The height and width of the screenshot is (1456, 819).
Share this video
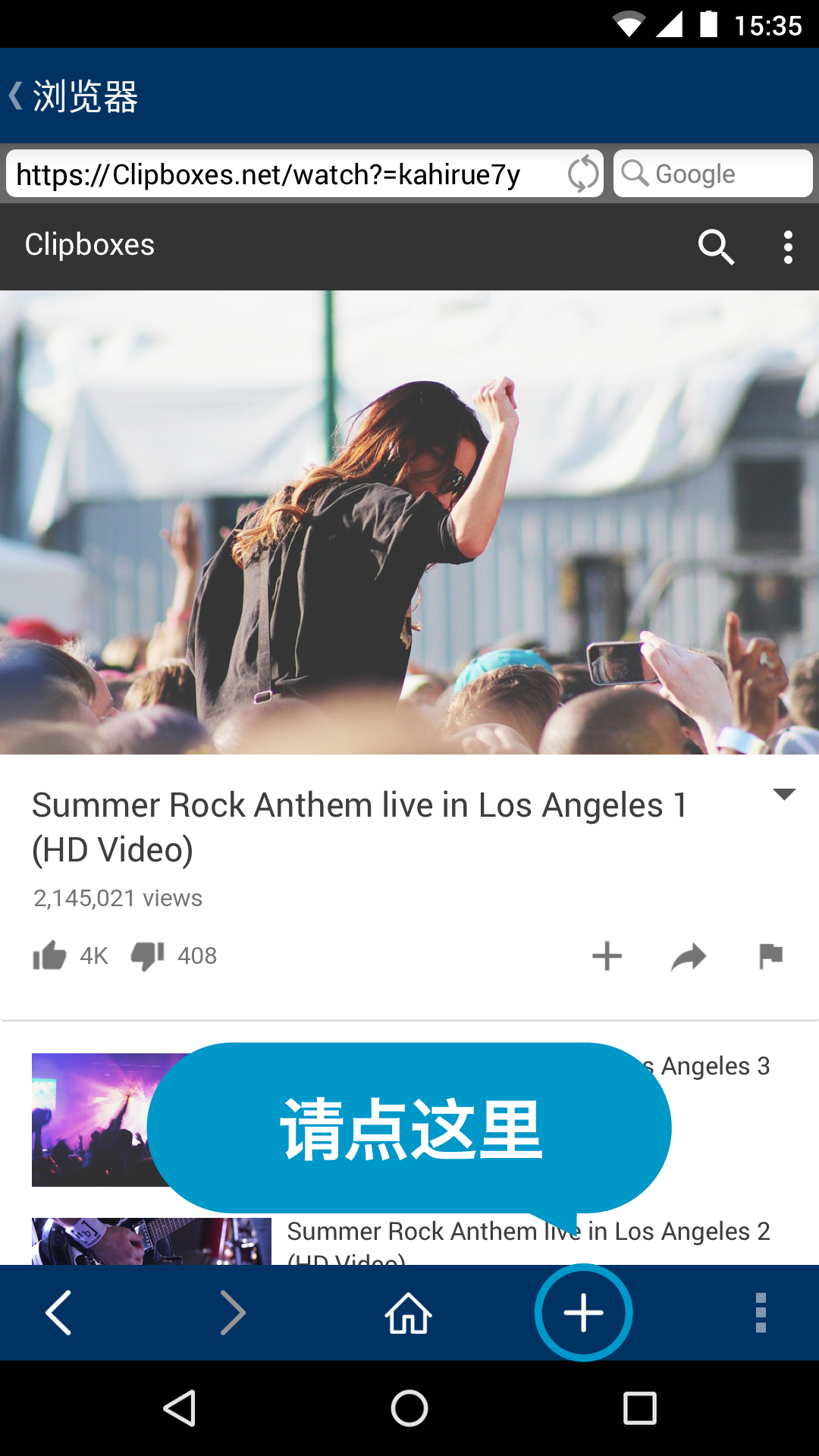[689, 957]
